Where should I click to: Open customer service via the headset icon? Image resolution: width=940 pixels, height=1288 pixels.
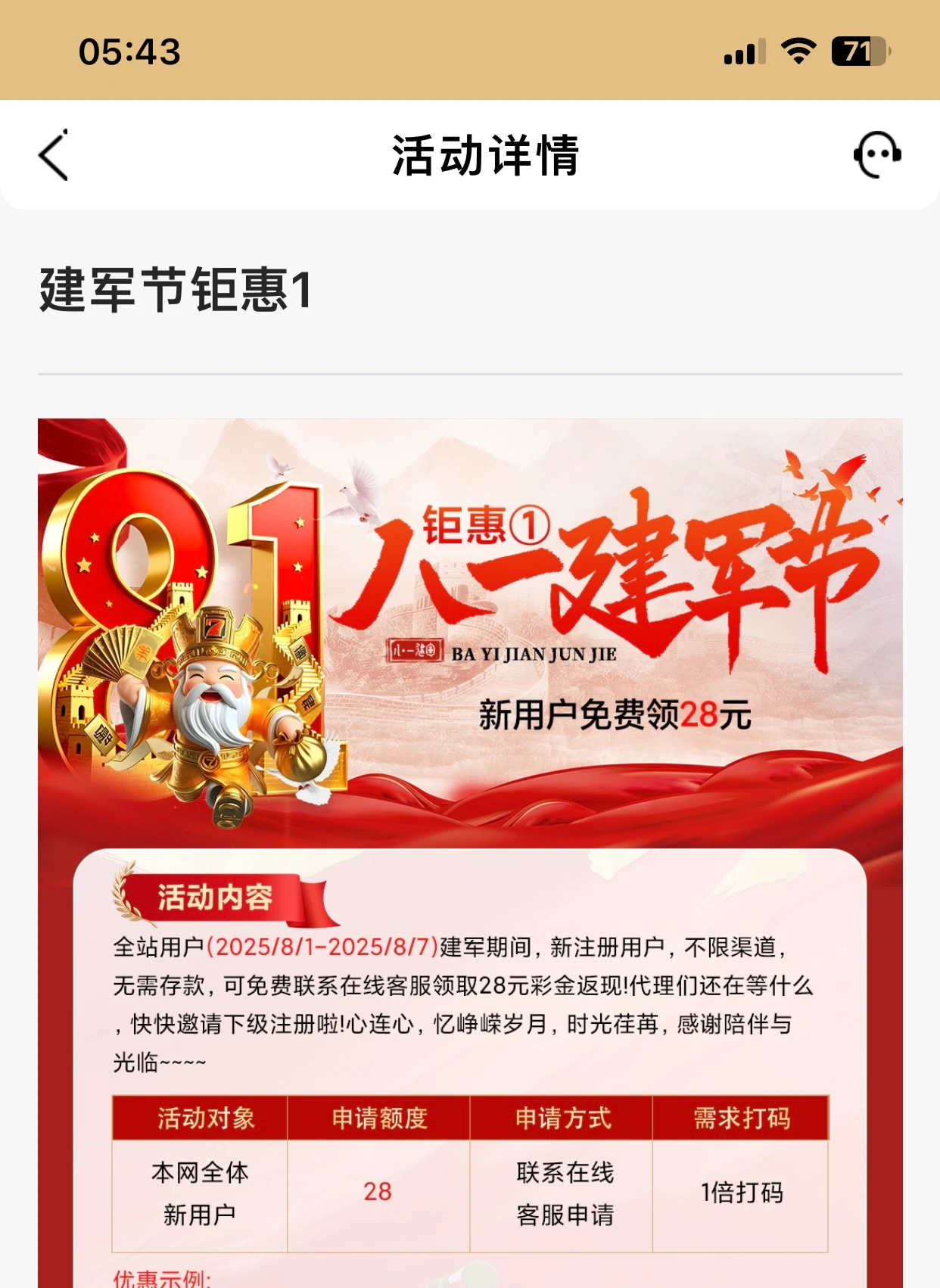[878, 154]
